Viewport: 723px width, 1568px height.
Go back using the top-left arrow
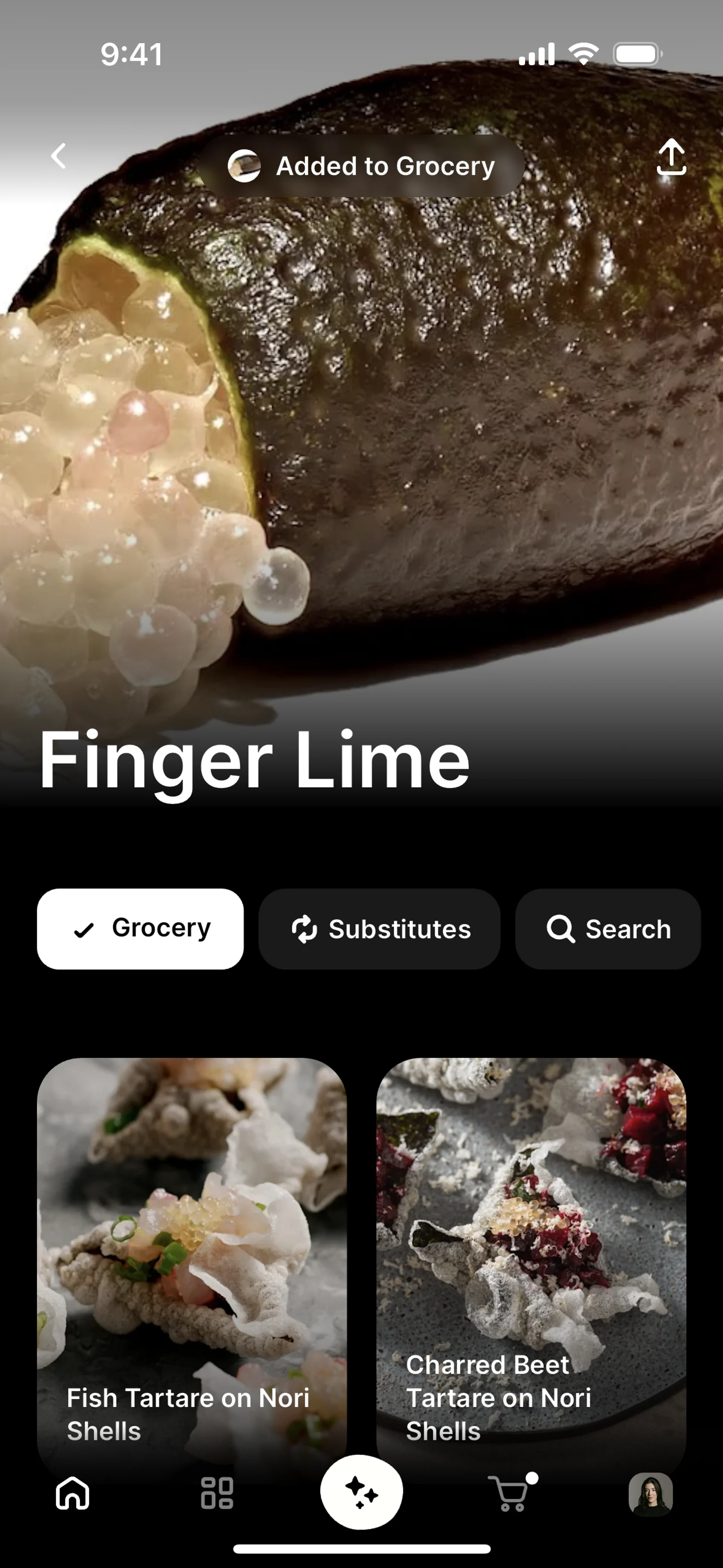pos(58,156)
